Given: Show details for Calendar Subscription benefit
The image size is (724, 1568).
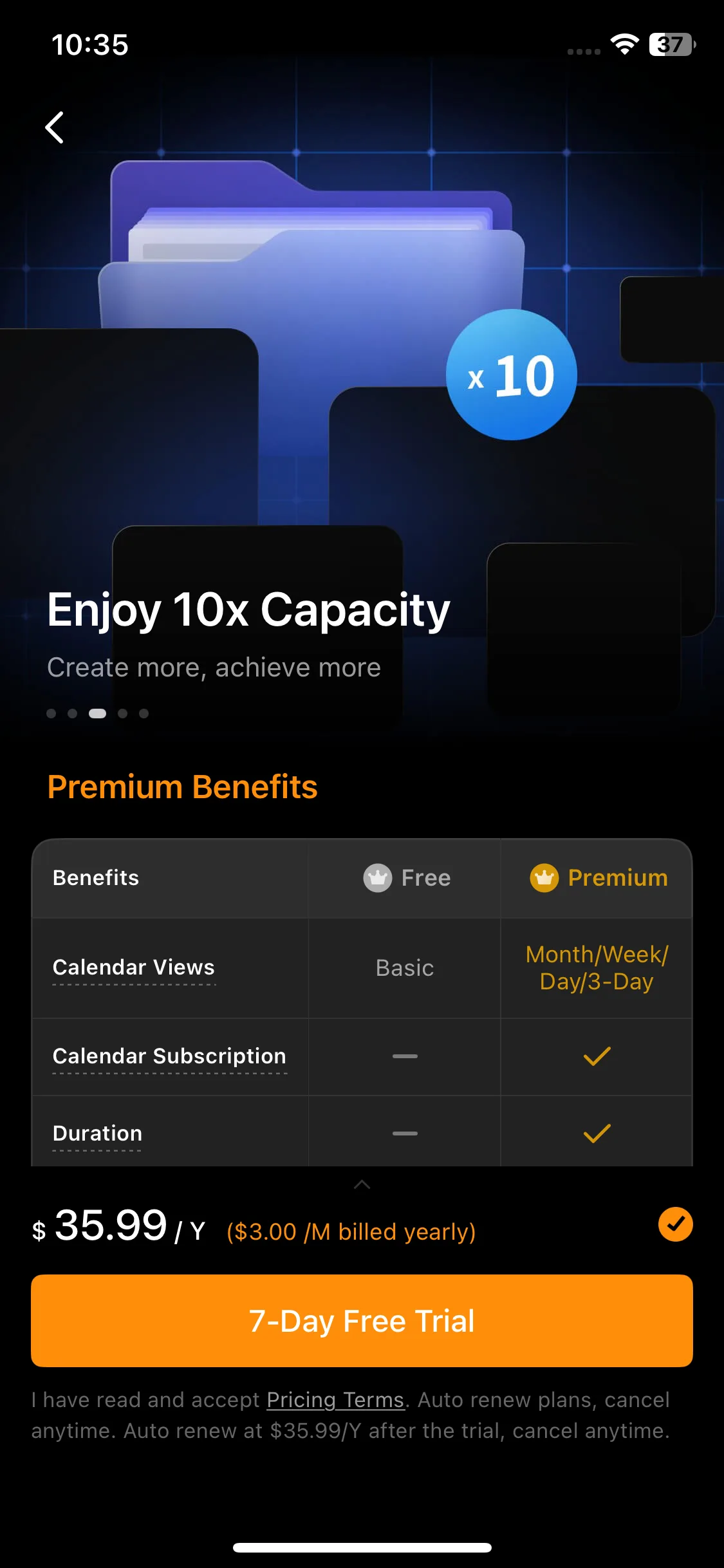Looking at the screenshot, I should pos(169,1056).
